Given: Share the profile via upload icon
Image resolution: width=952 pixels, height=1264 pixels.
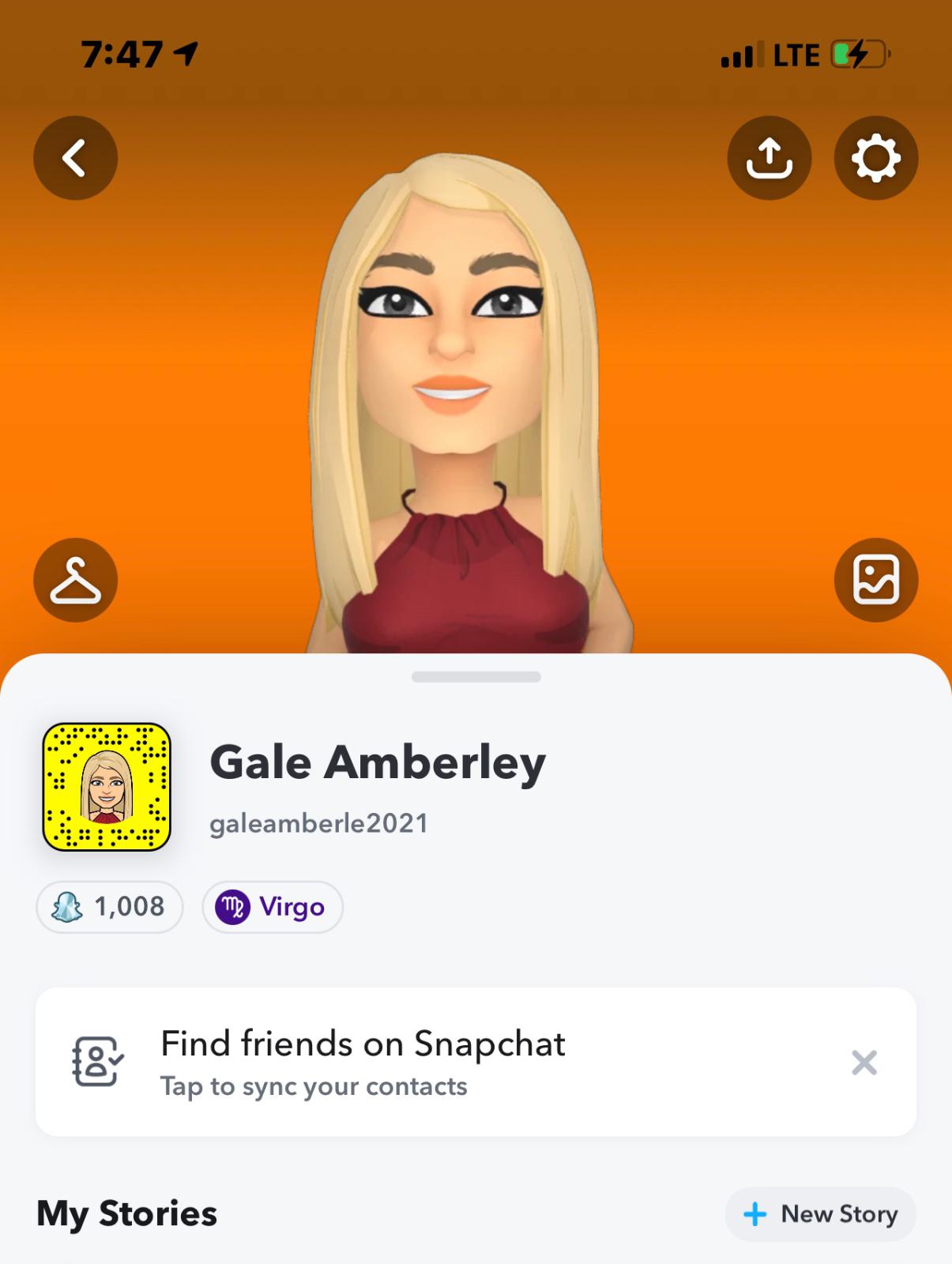Looking at the screenshot, I should 769,158.
